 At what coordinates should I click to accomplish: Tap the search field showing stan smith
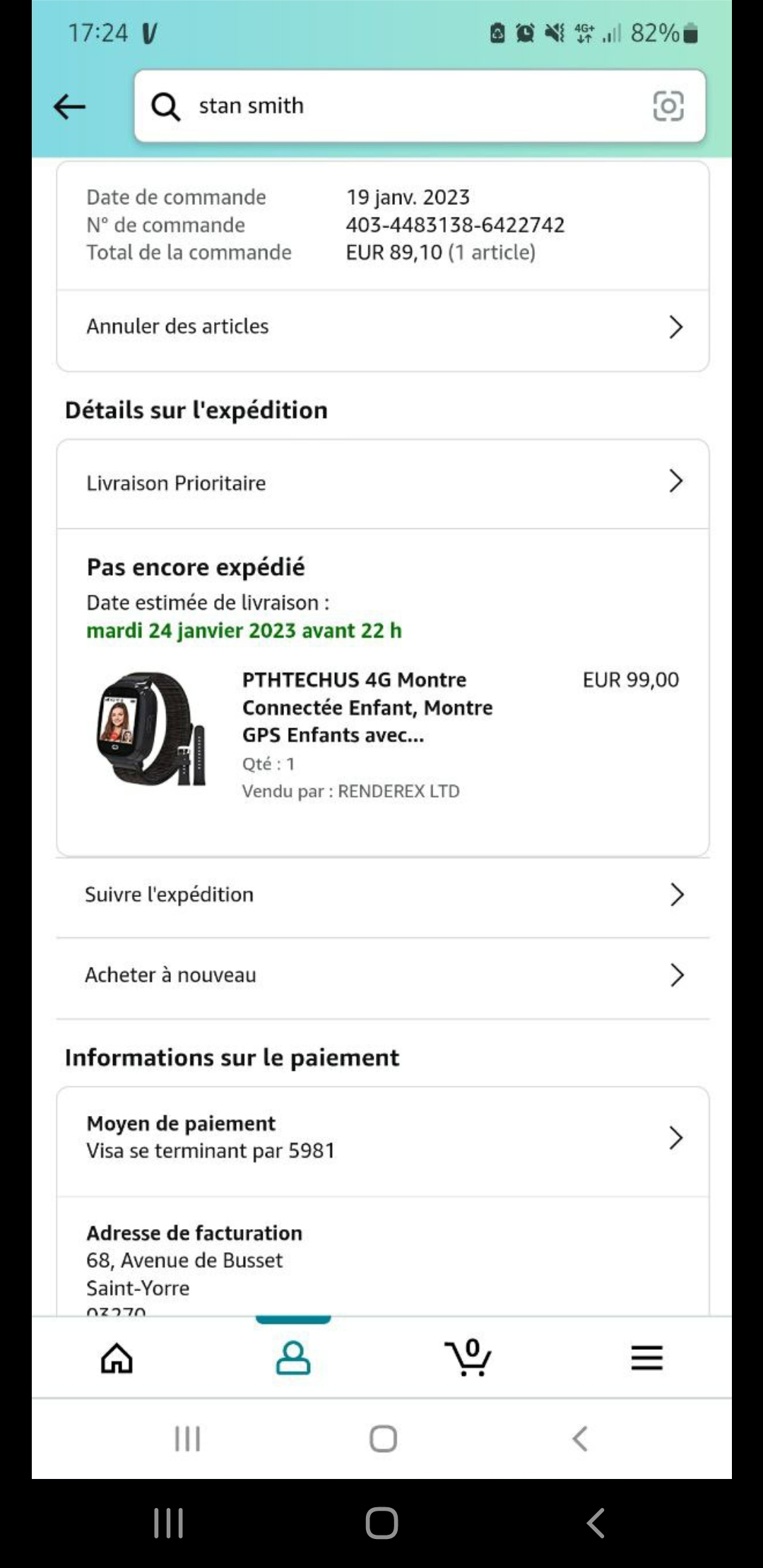pos(396,106)
